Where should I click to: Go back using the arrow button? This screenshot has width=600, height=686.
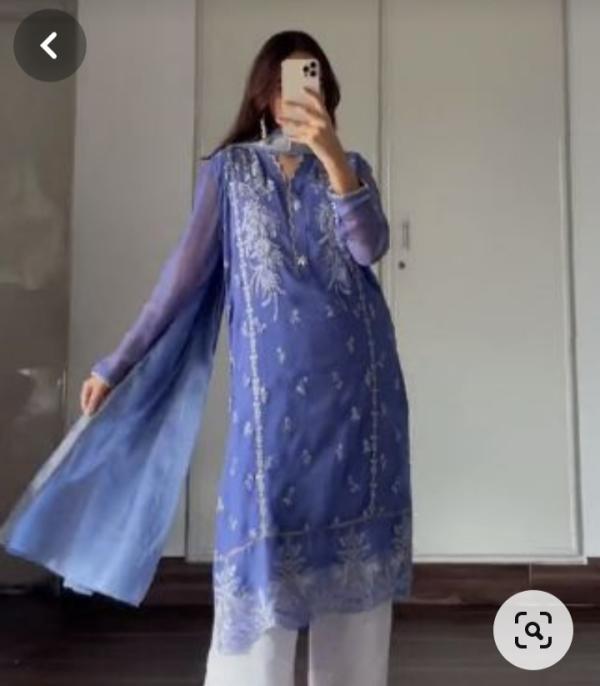49,45
